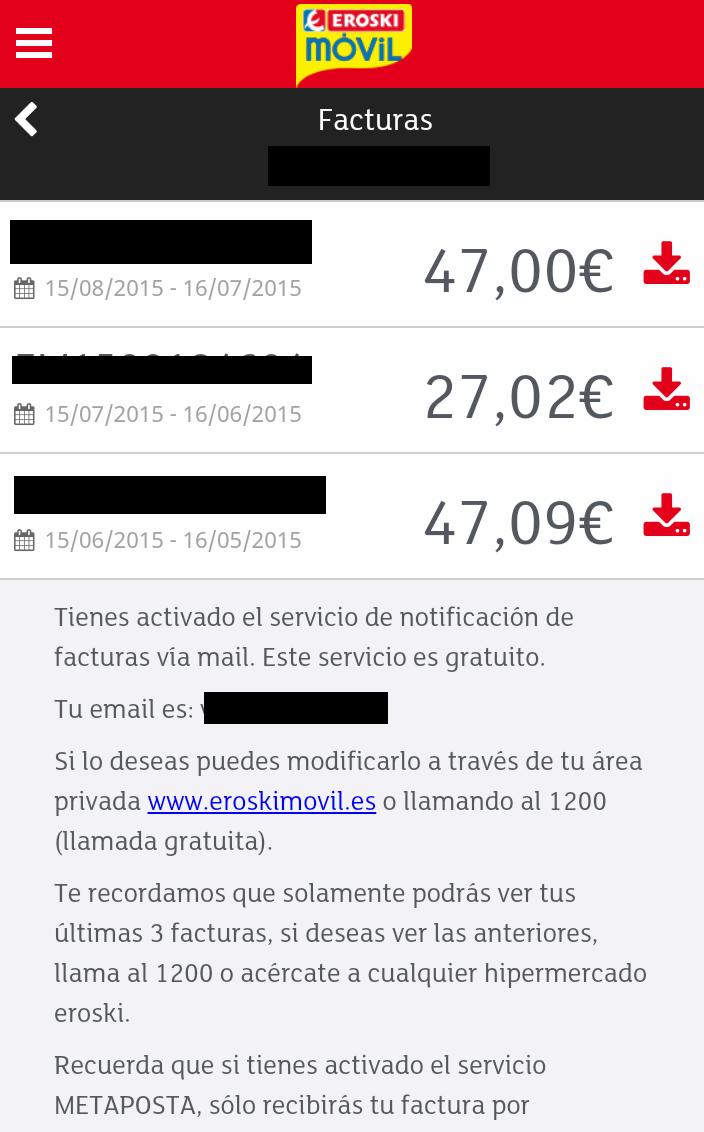
Task: Open the hamburger menu
Action: click(34, 43)
